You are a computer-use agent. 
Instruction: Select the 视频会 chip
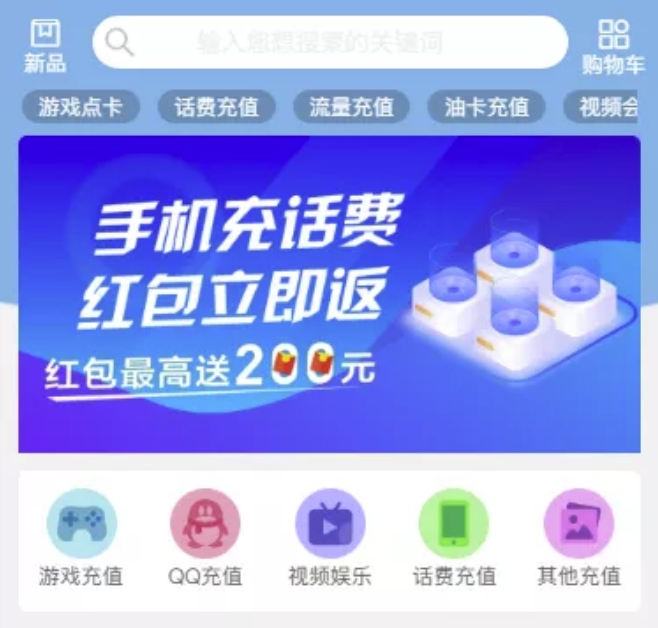coord(606,107)
